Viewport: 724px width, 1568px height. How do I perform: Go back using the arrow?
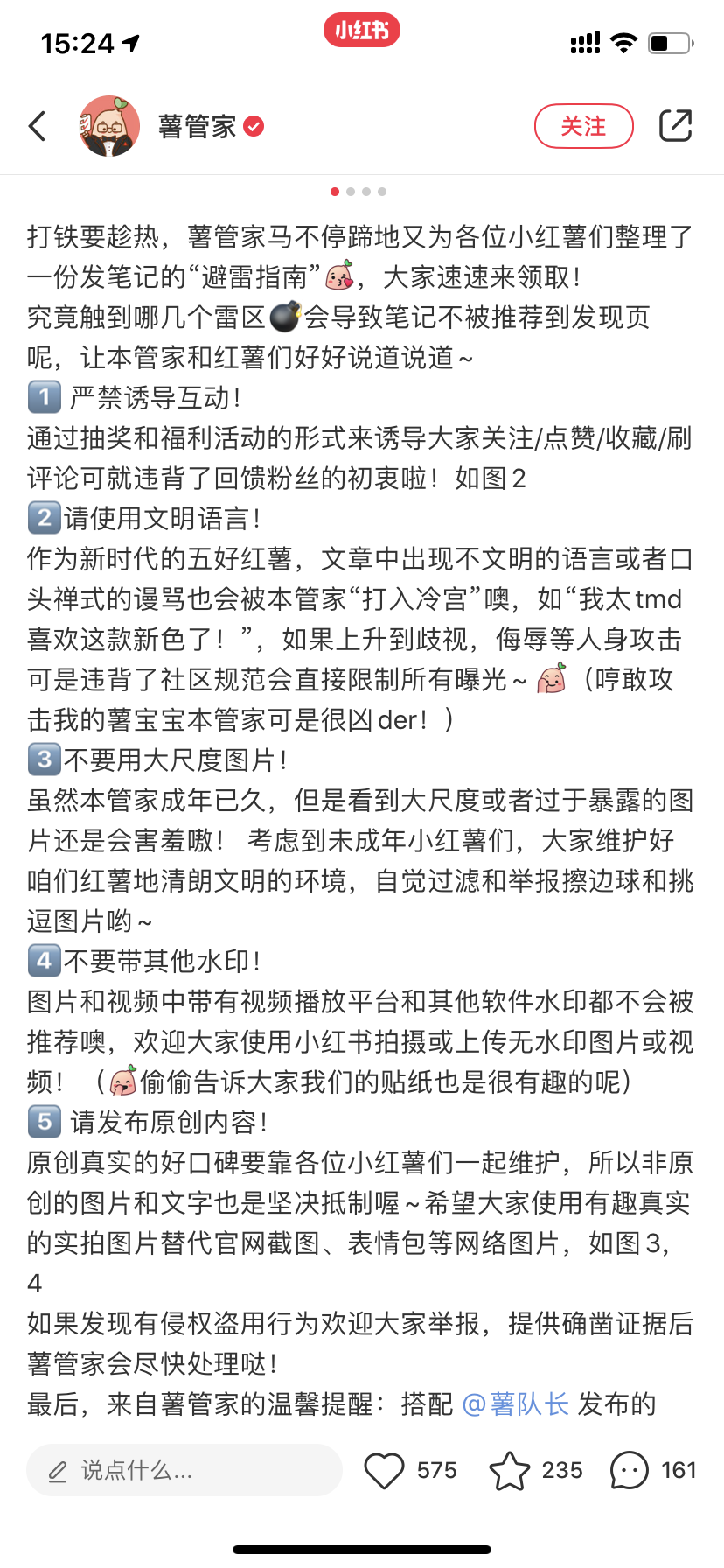point(38,126)
